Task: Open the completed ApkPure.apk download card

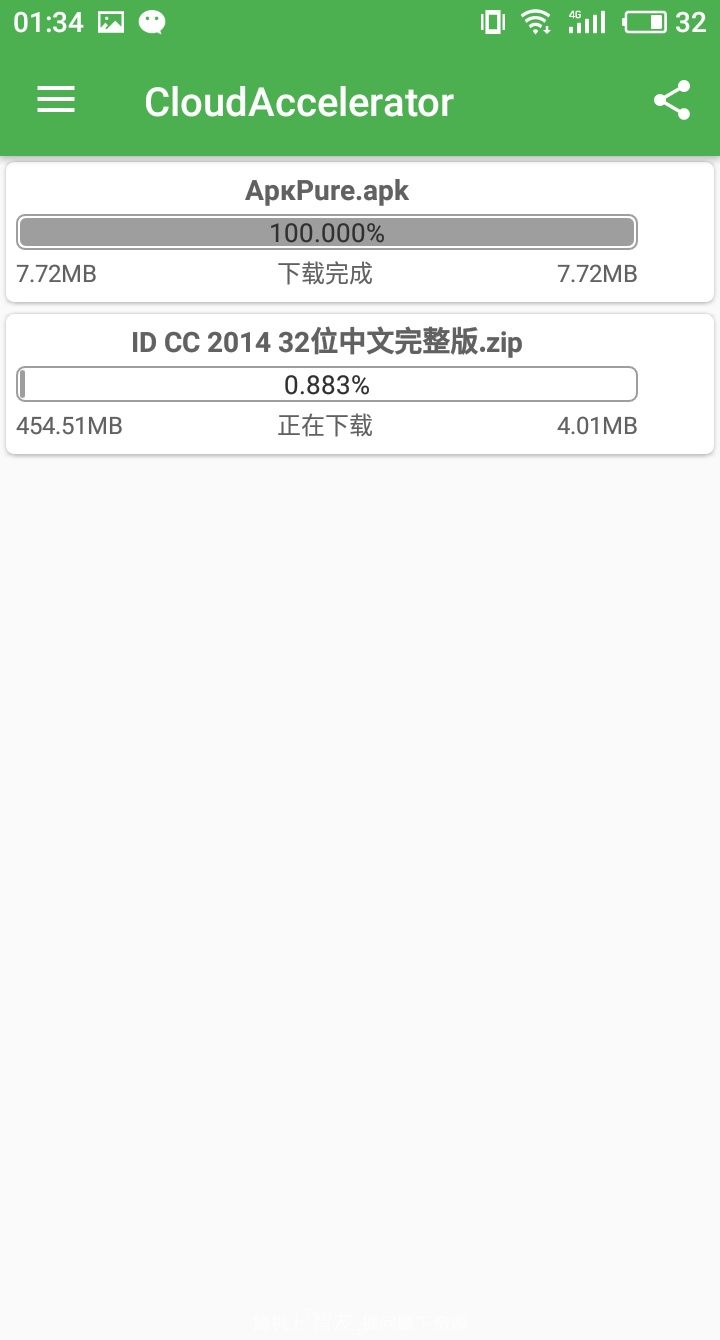Action: tap(360, 232)
